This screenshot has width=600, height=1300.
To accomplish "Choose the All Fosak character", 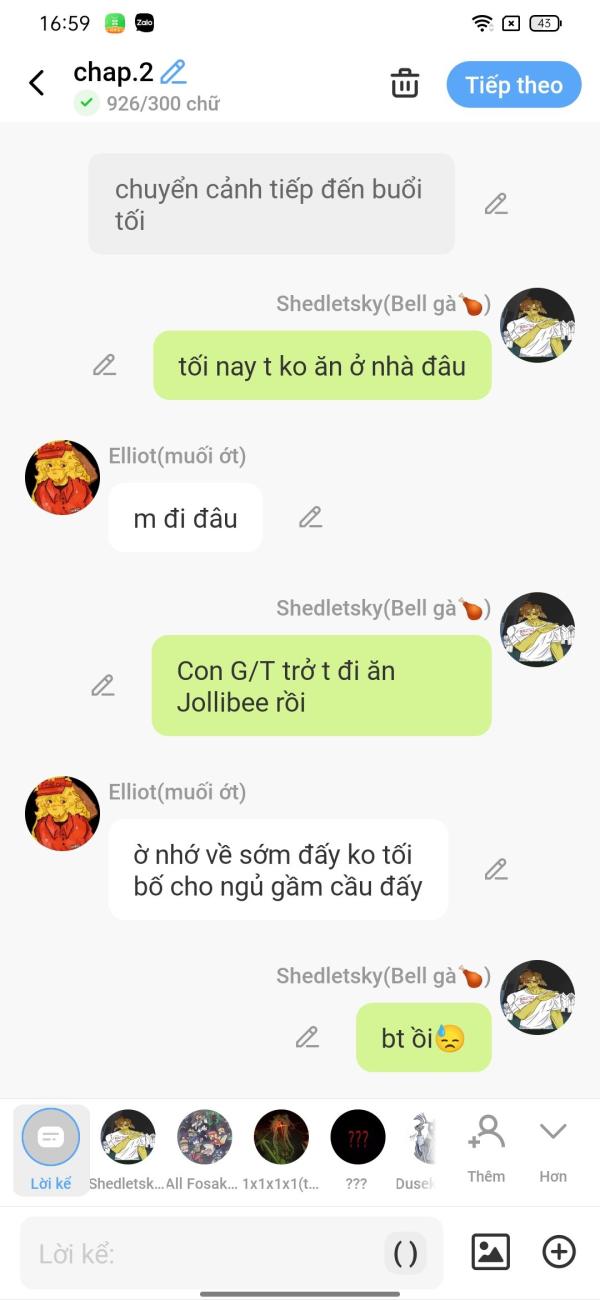I will coord(203,1150).
